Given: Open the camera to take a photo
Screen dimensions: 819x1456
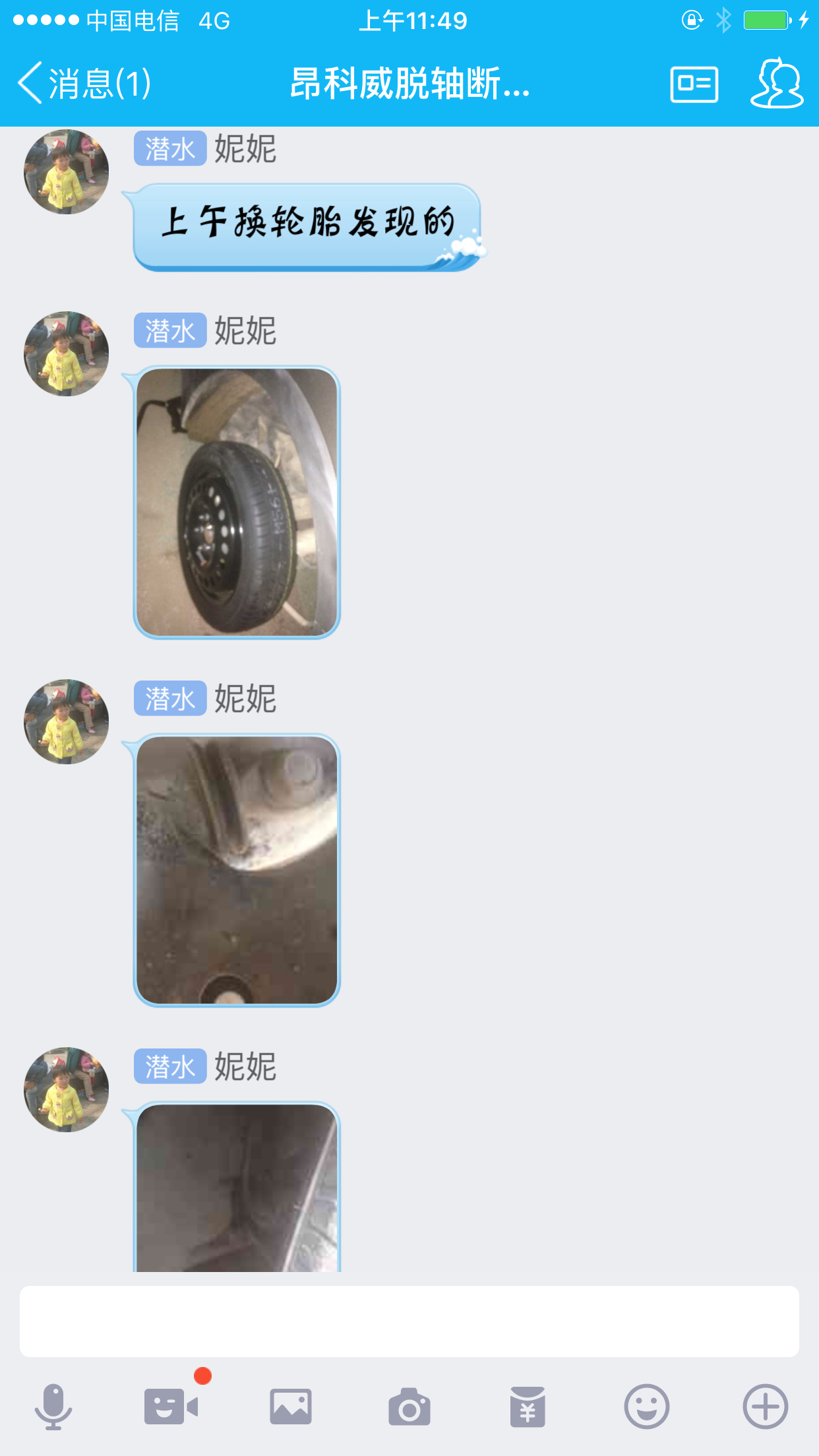Looking at the screenshot, I should [x=409, y=1407].
